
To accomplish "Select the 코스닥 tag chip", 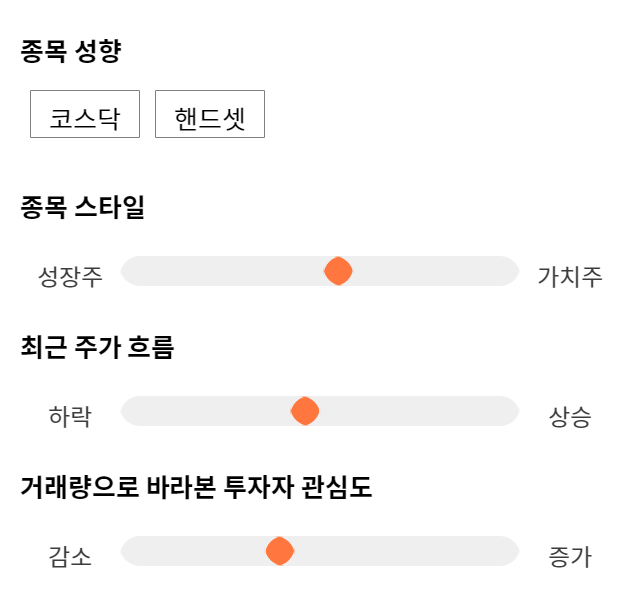I will coord(85,114).
